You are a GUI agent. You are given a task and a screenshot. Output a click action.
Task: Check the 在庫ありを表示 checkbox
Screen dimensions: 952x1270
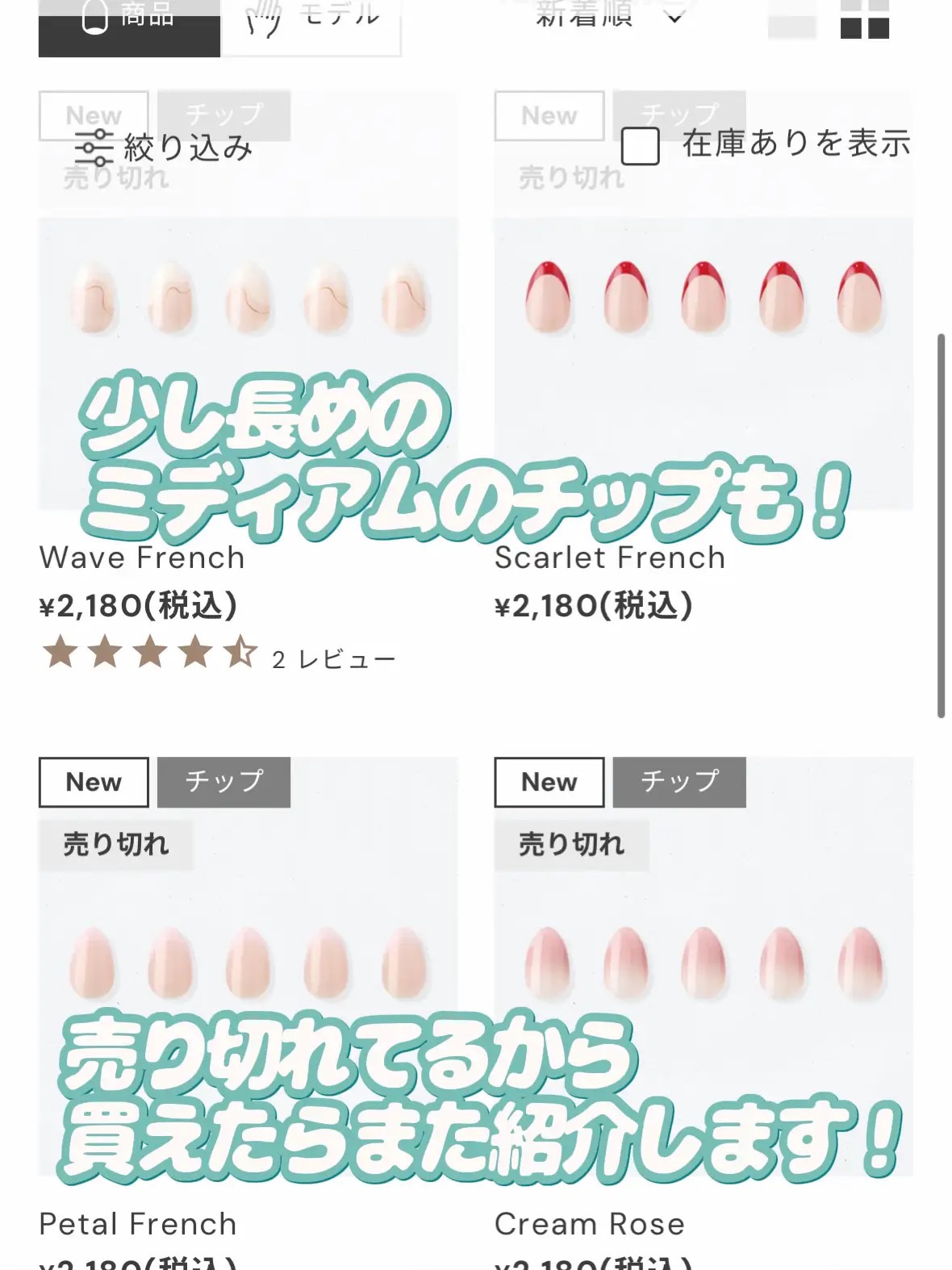[x=641, y=147]
